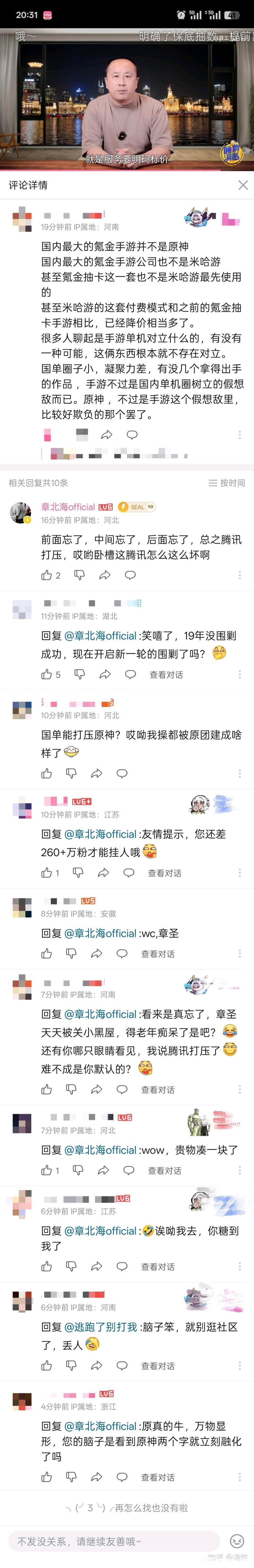Switch reply sorting with 按时间

point(226,483)
